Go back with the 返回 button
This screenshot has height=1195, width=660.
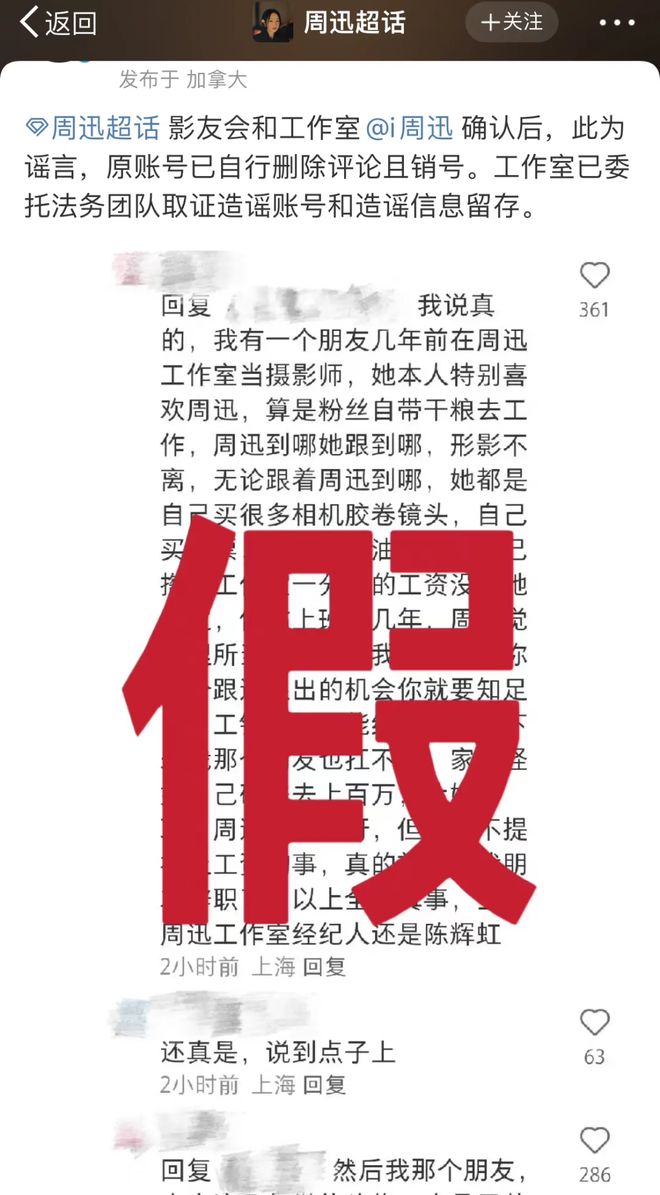(58, 22)
